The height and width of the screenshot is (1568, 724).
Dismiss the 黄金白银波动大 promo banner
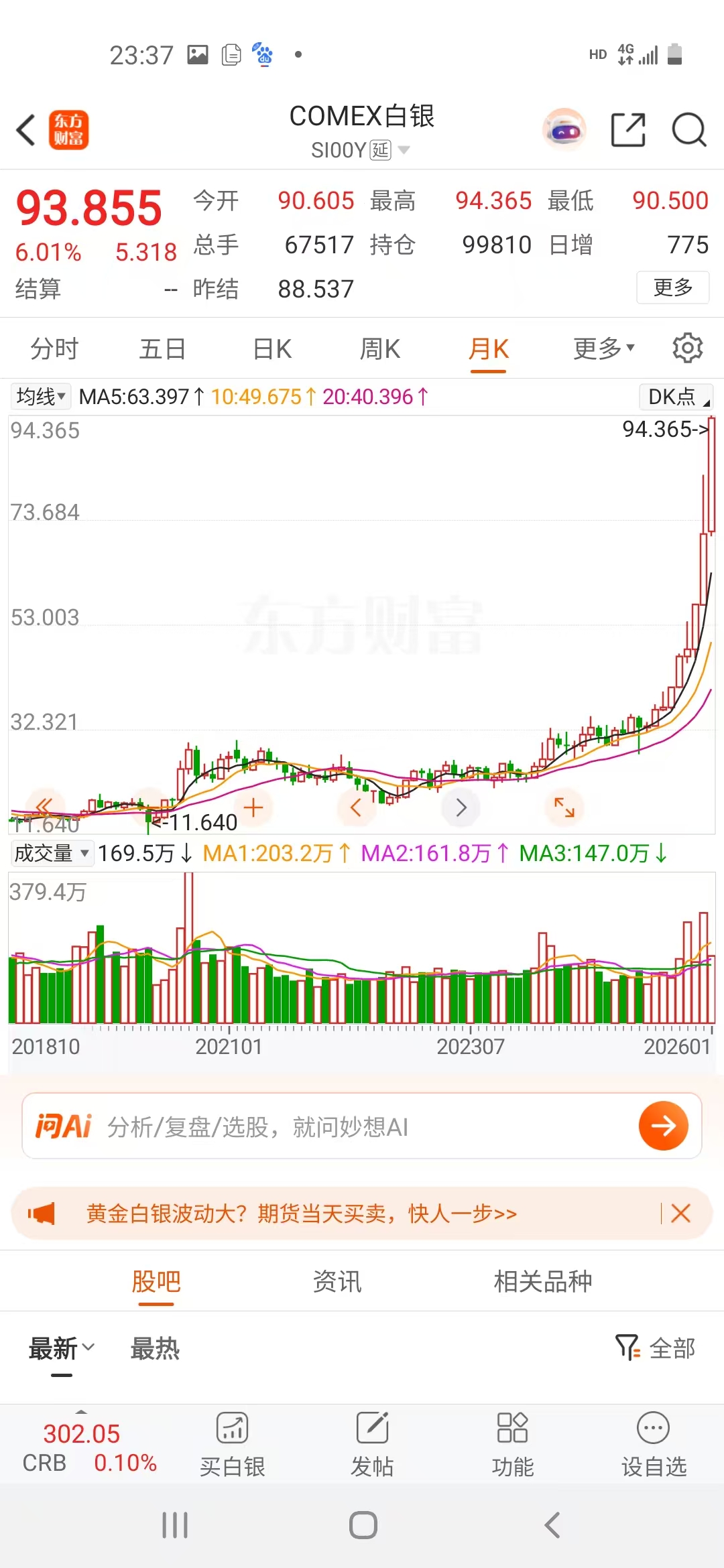(x=680, y=1214)
